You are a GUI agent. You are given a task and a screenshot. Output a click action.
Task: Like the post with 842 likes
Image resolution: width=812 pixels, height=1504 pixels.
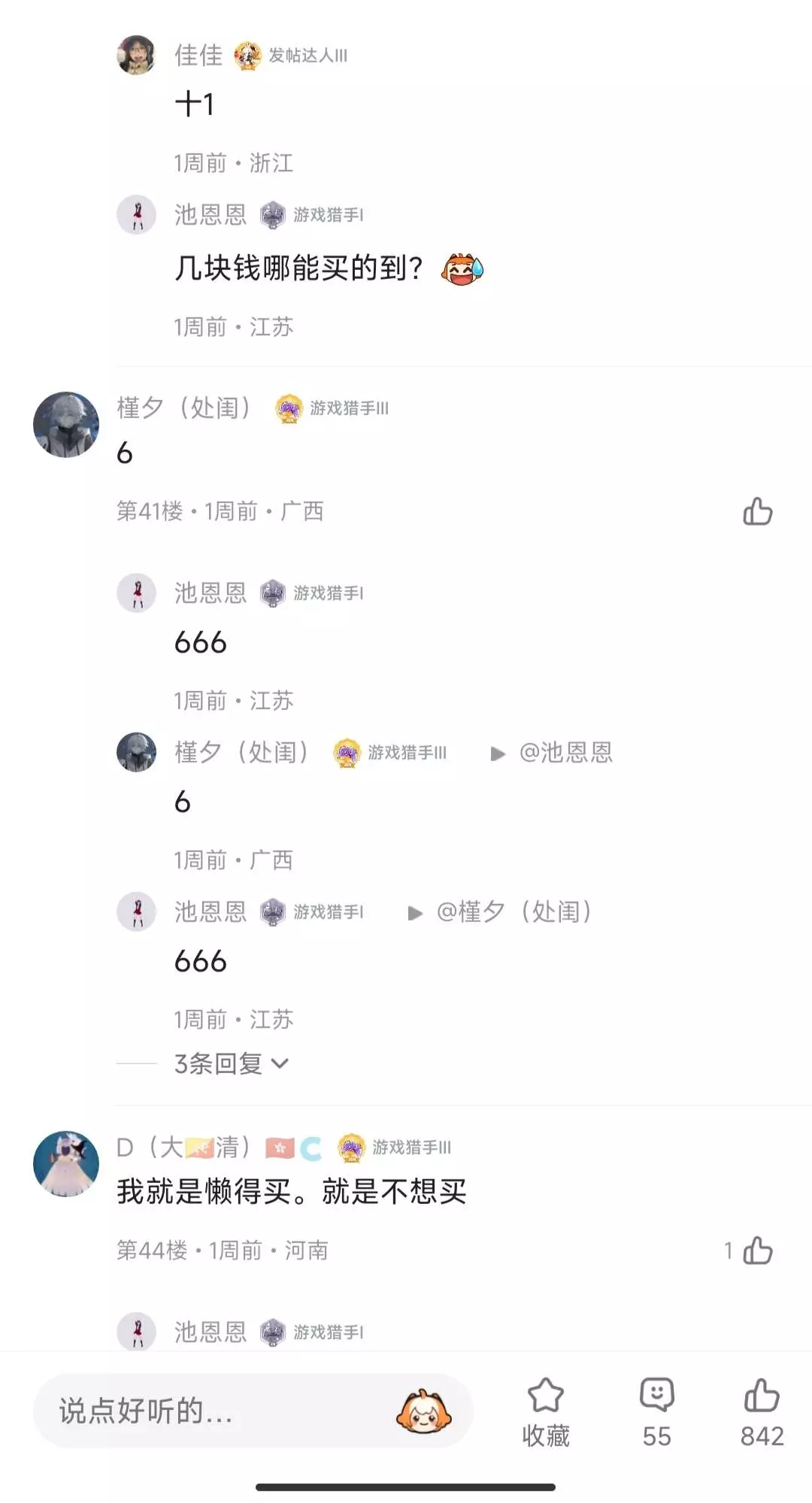762,1412
